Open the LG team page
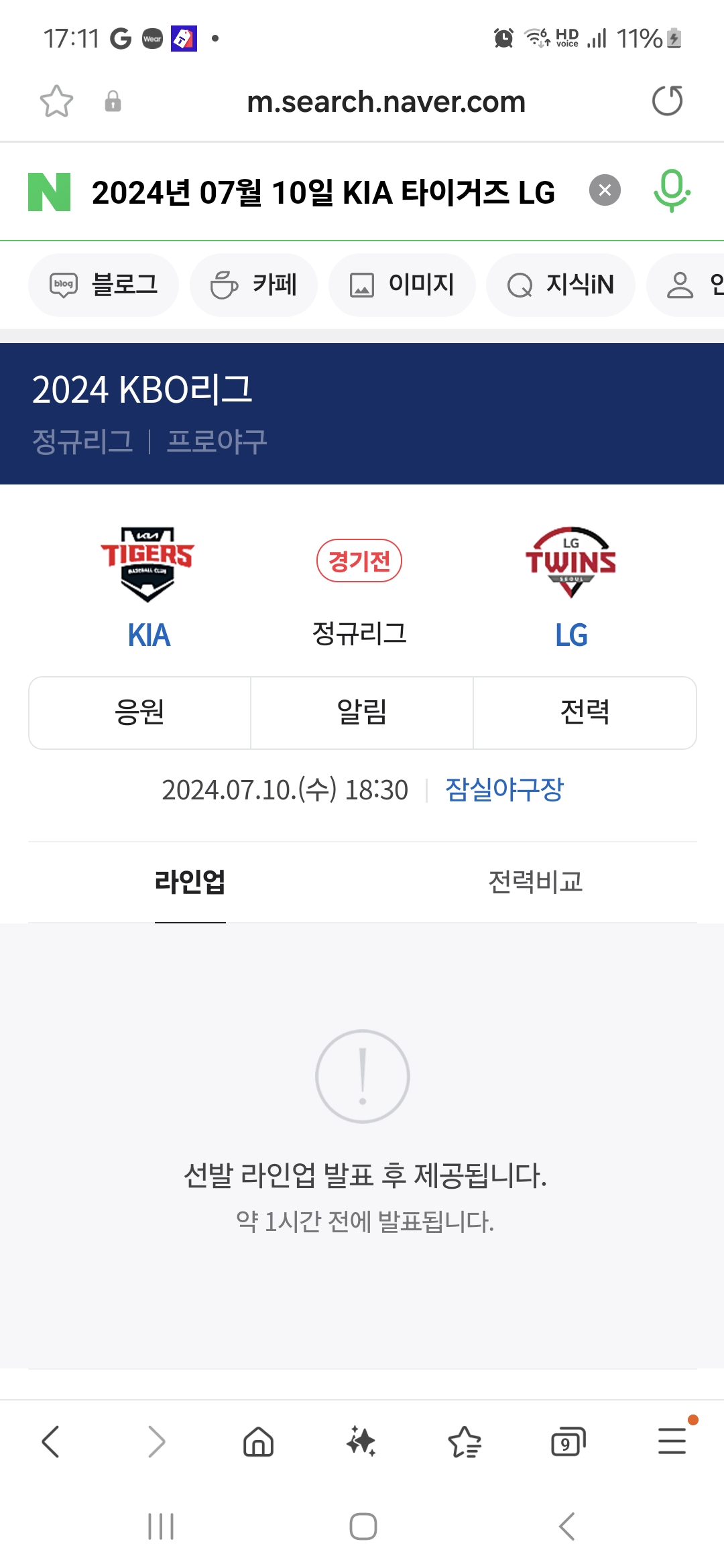Image resolution: width=724 pixels, height=1568 pixels. pos(571,588)
